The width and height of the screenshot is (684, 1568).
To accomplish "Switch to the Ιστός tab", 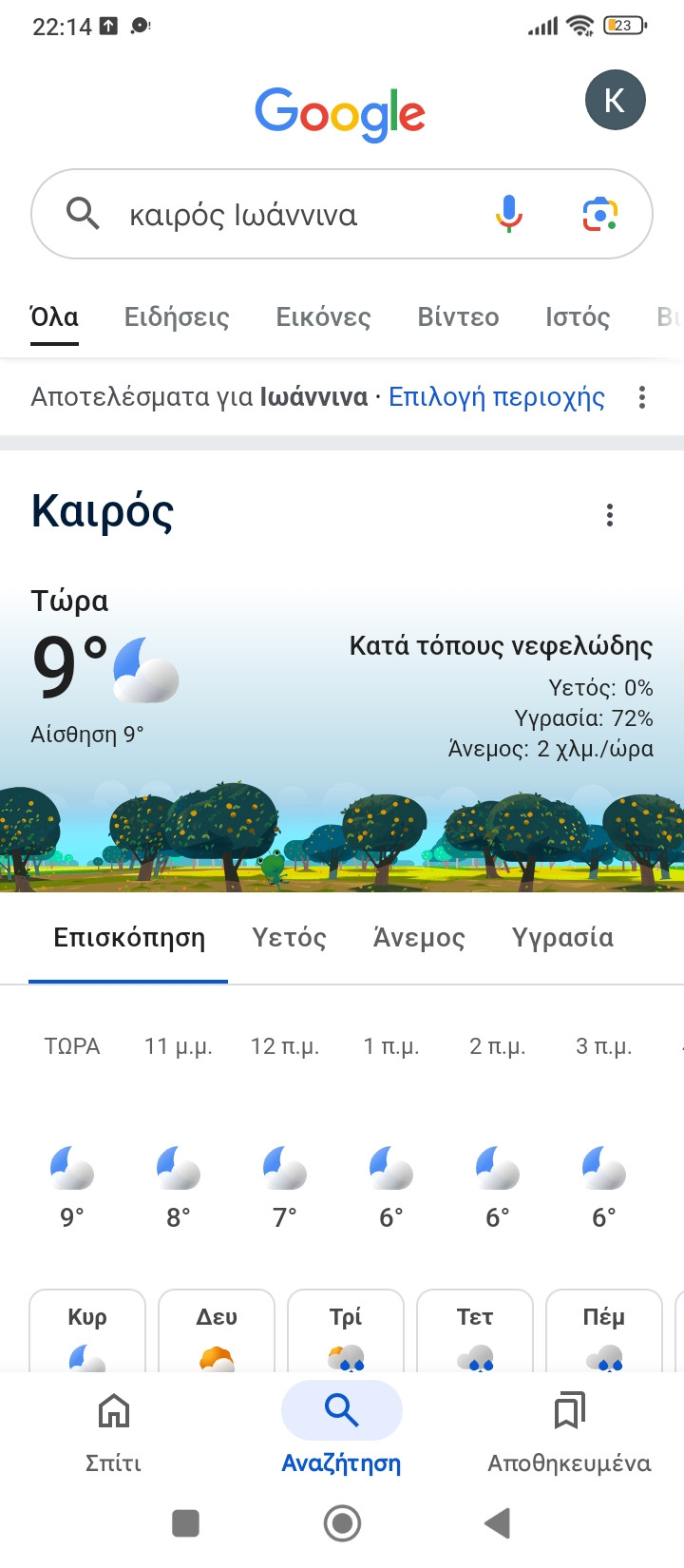I will click(x=578, y=317).
